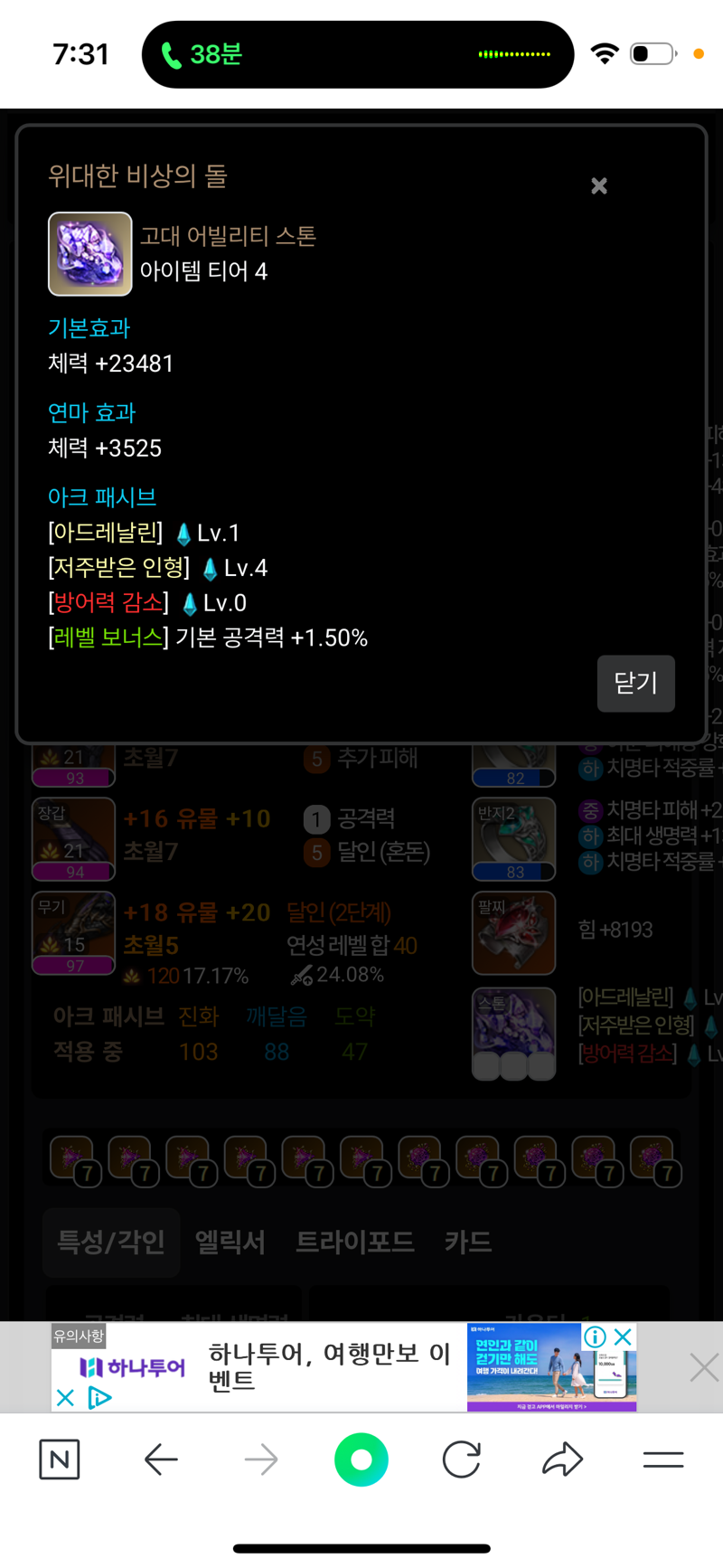Open the Naver home button in toolbar
723x1568 pixels.
pos(60,1459)
